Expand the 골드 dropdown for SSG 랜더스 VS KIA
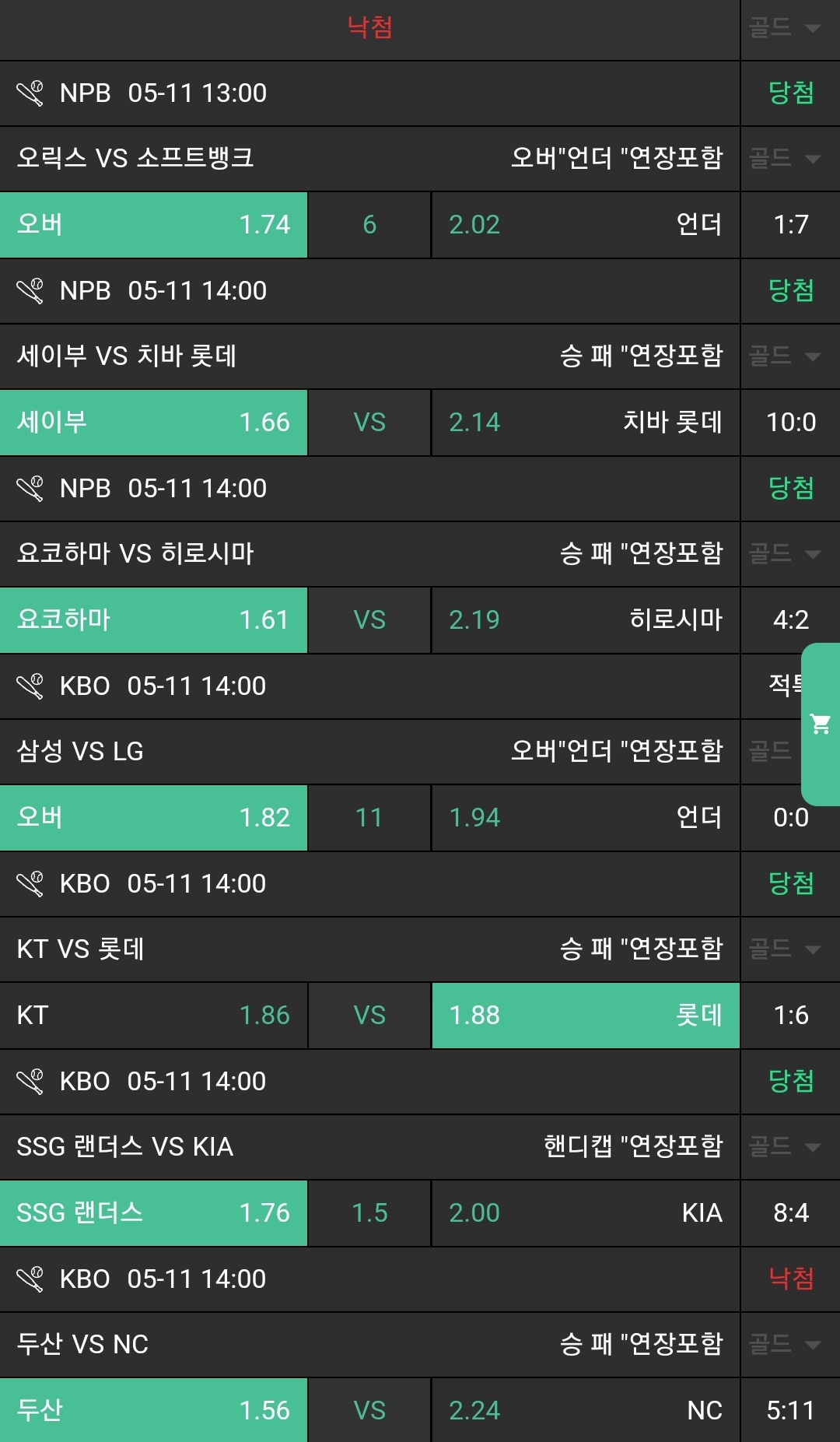Screen dimensions: 840x1442 786,1147
